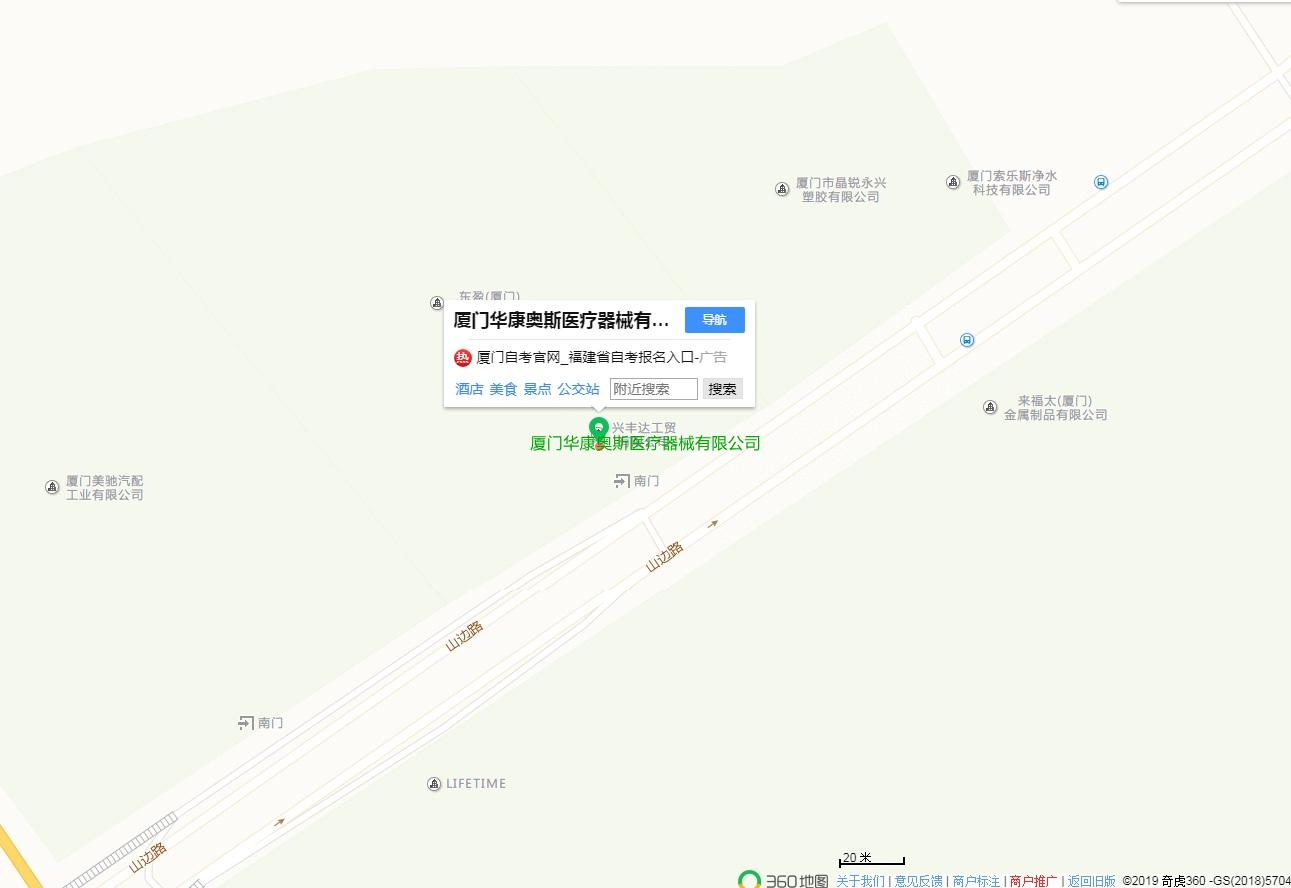Viewport: 1291px width, 888px height.
Task: Open 意见反馈 feedback link
Action: 918,881
